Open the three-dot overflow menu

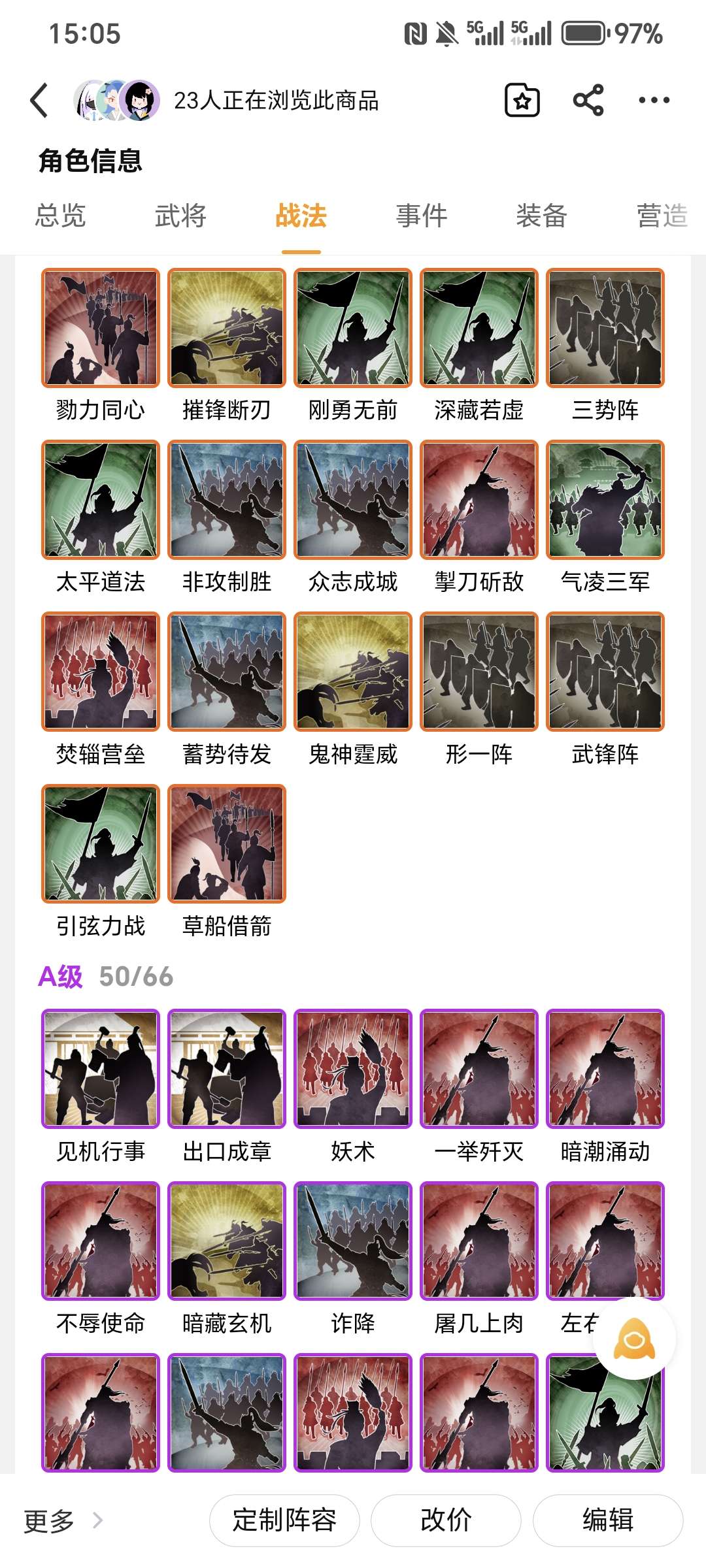[x=654, y=101]
